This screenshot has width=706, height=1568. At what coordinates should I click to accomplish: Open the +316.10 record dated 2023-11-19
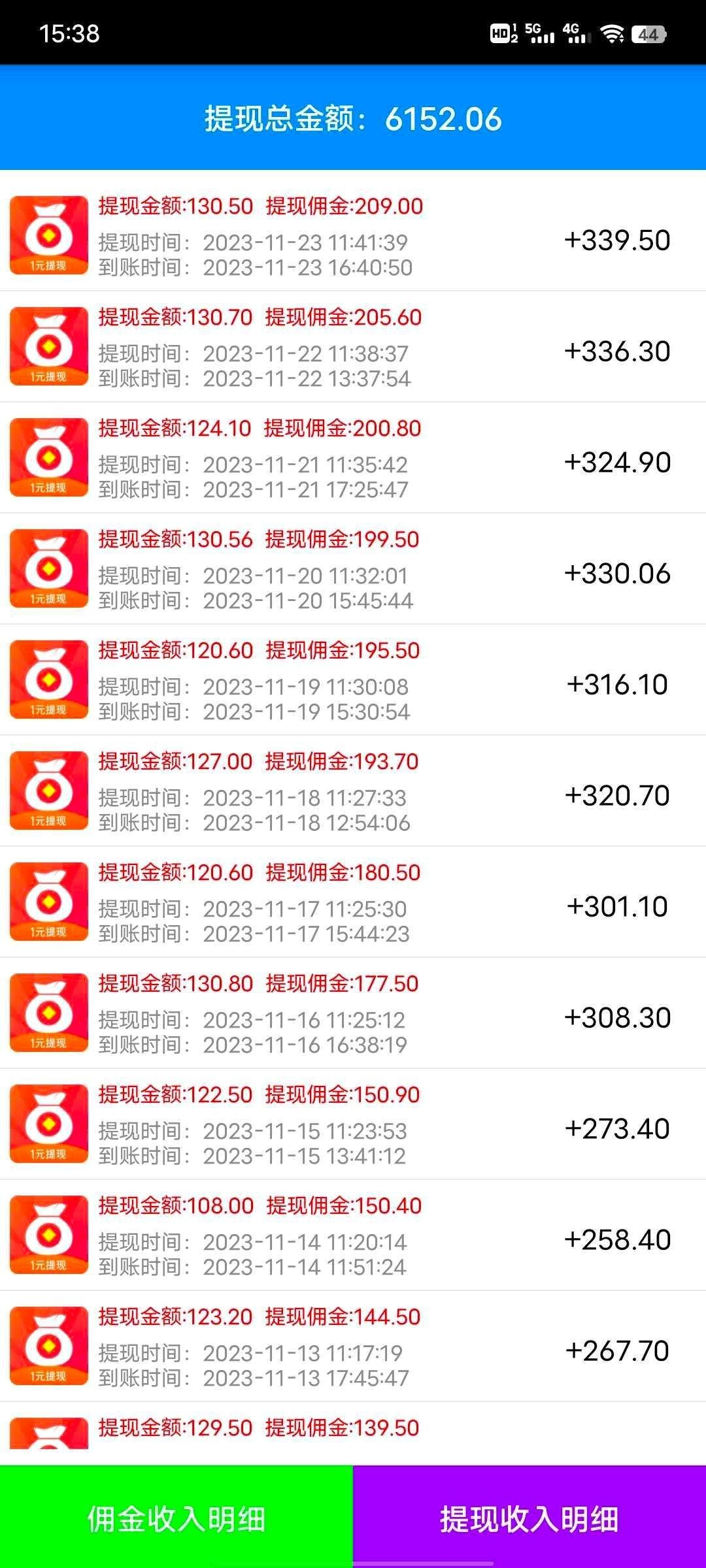coord(353,680)
